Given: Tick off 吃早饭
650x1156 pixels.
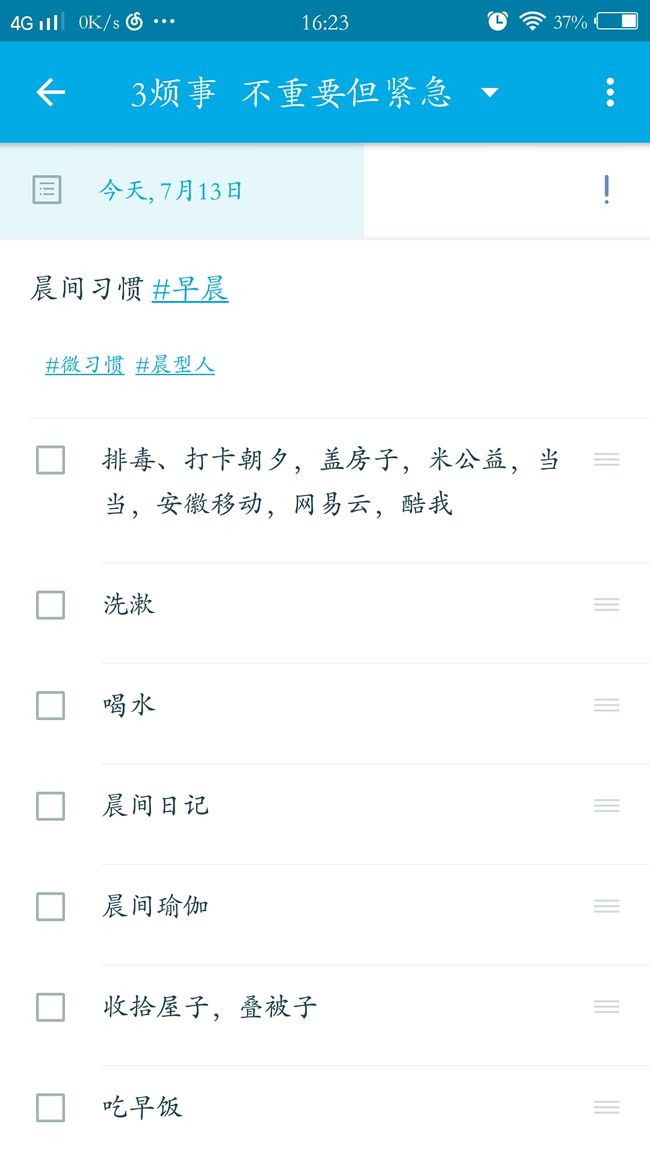Looking at the screenshot, I should [50, 1107].
